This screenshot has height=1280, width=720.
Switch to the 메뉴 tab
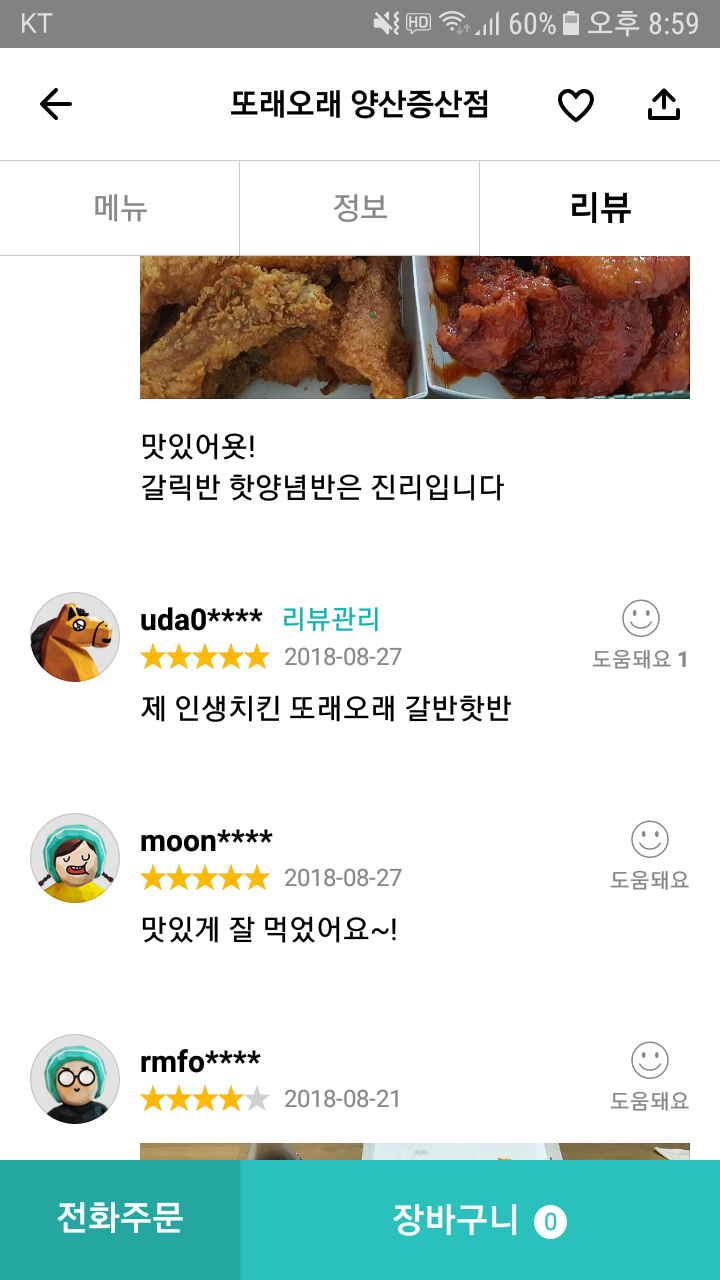point(120,208)
